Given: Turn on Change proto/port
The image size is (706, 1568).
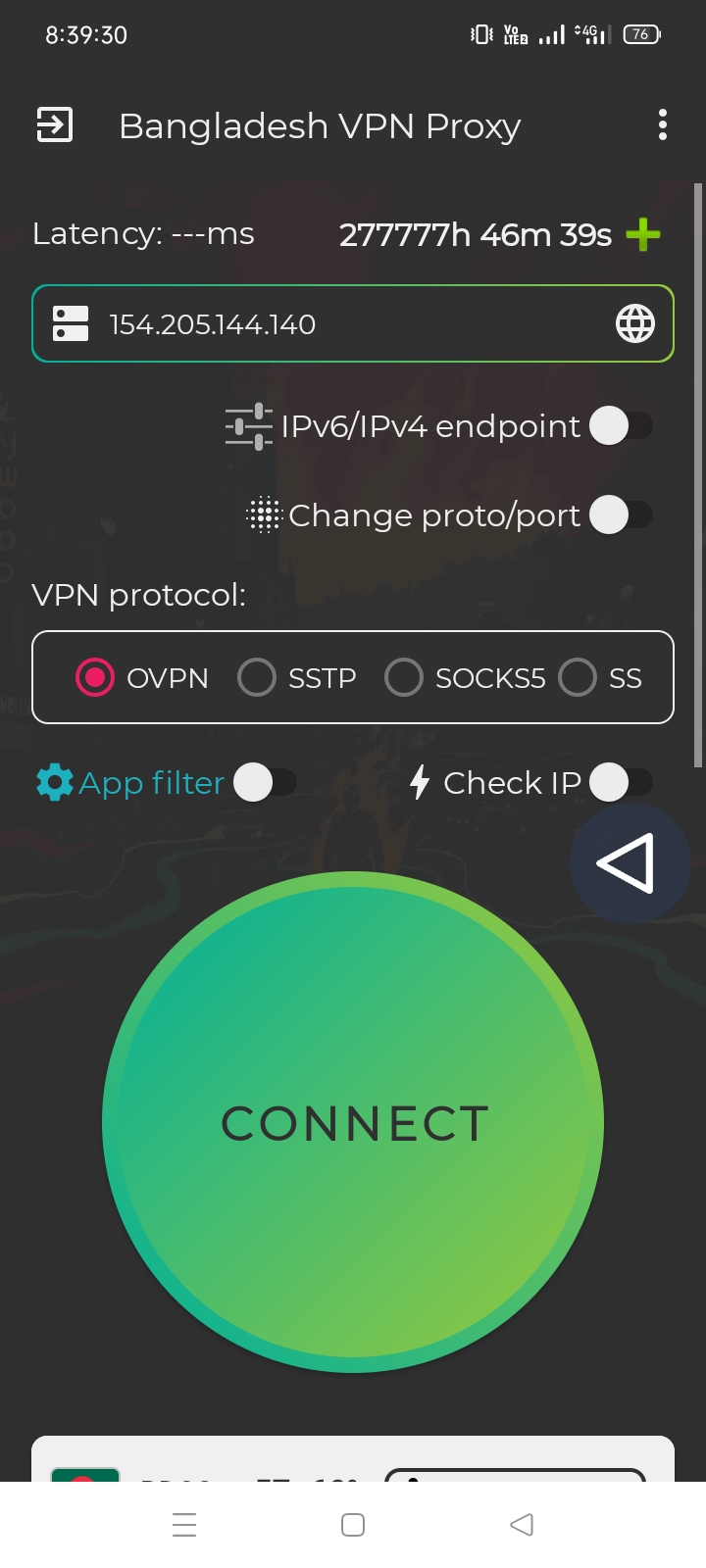Looking at the screenshot, I should (x=621, y=515).
